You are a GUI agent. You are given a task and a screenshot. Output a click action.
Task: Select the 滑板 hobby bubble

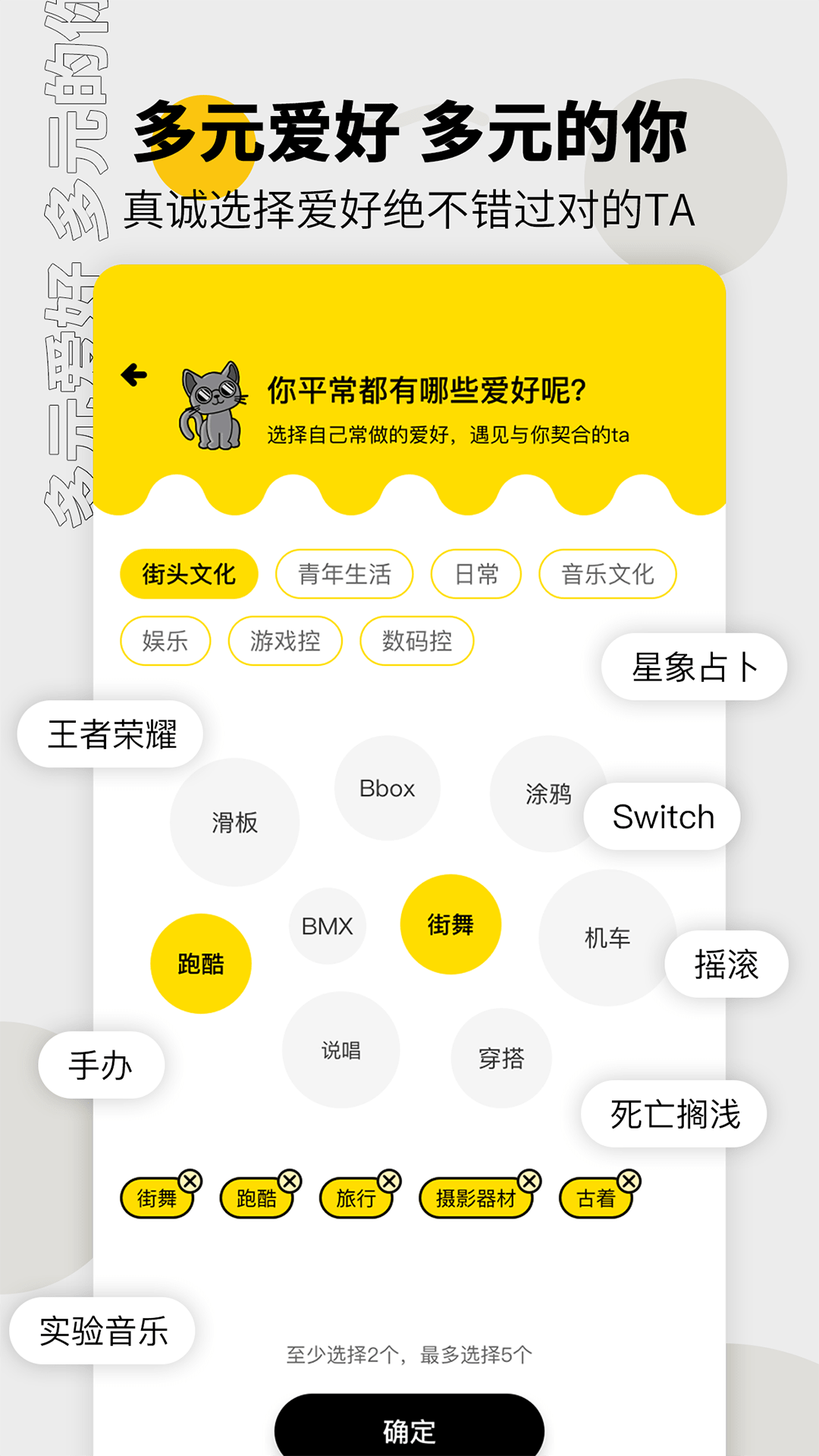tap(235, 821)
